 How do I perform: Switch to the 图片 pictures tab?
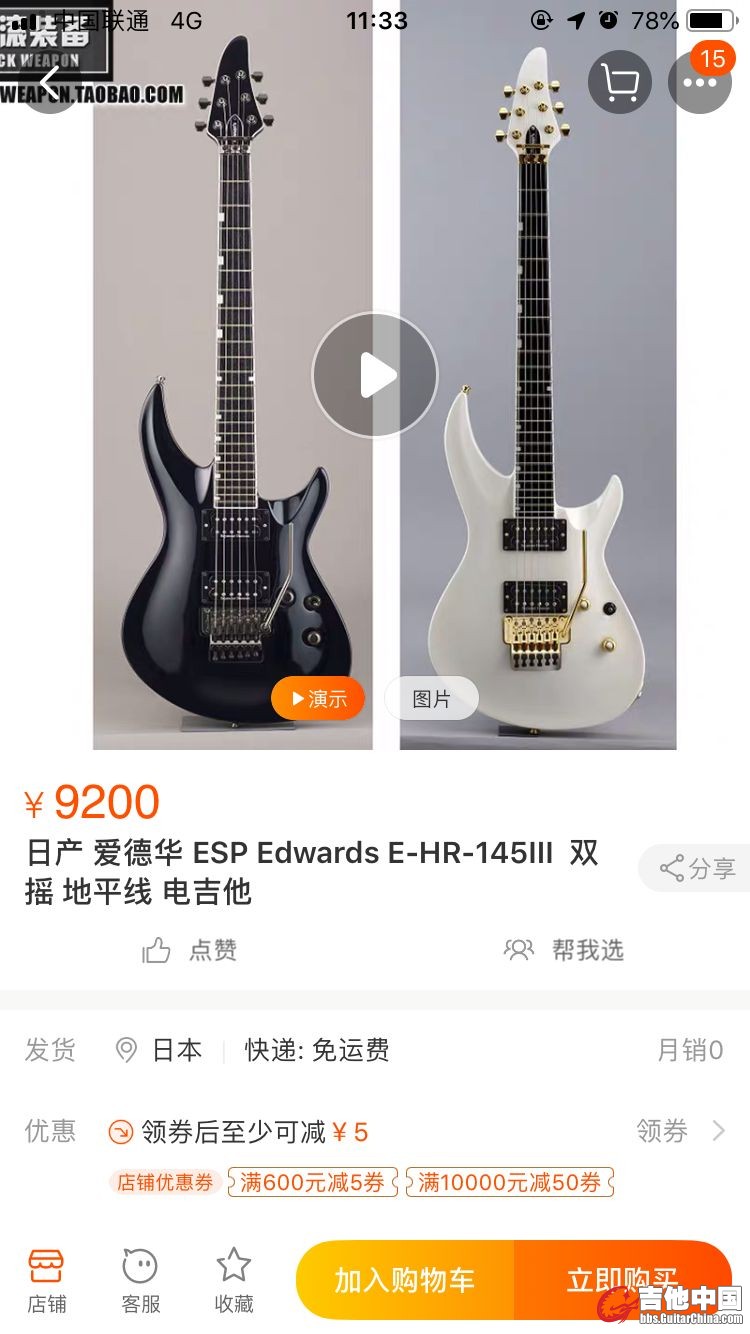[432, 699]
